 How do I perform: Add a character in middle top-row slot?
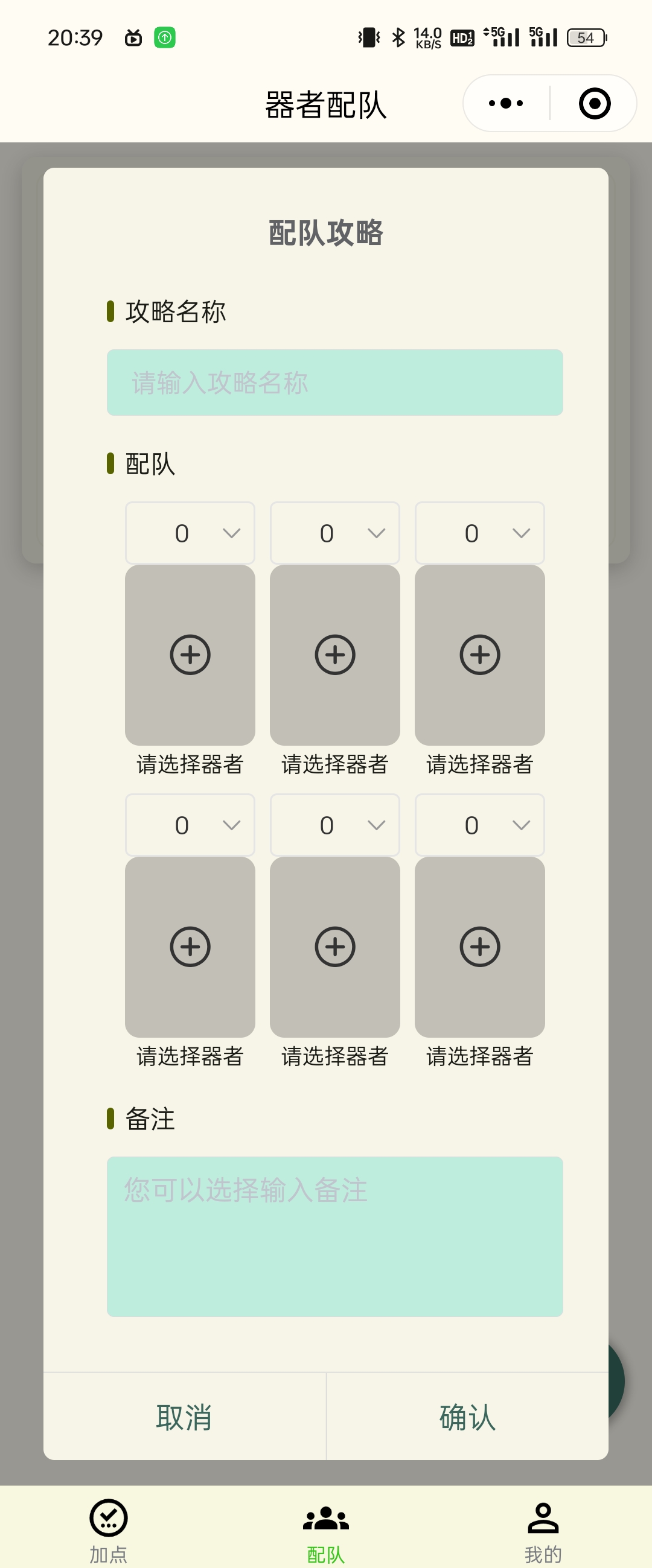[334, 655]
